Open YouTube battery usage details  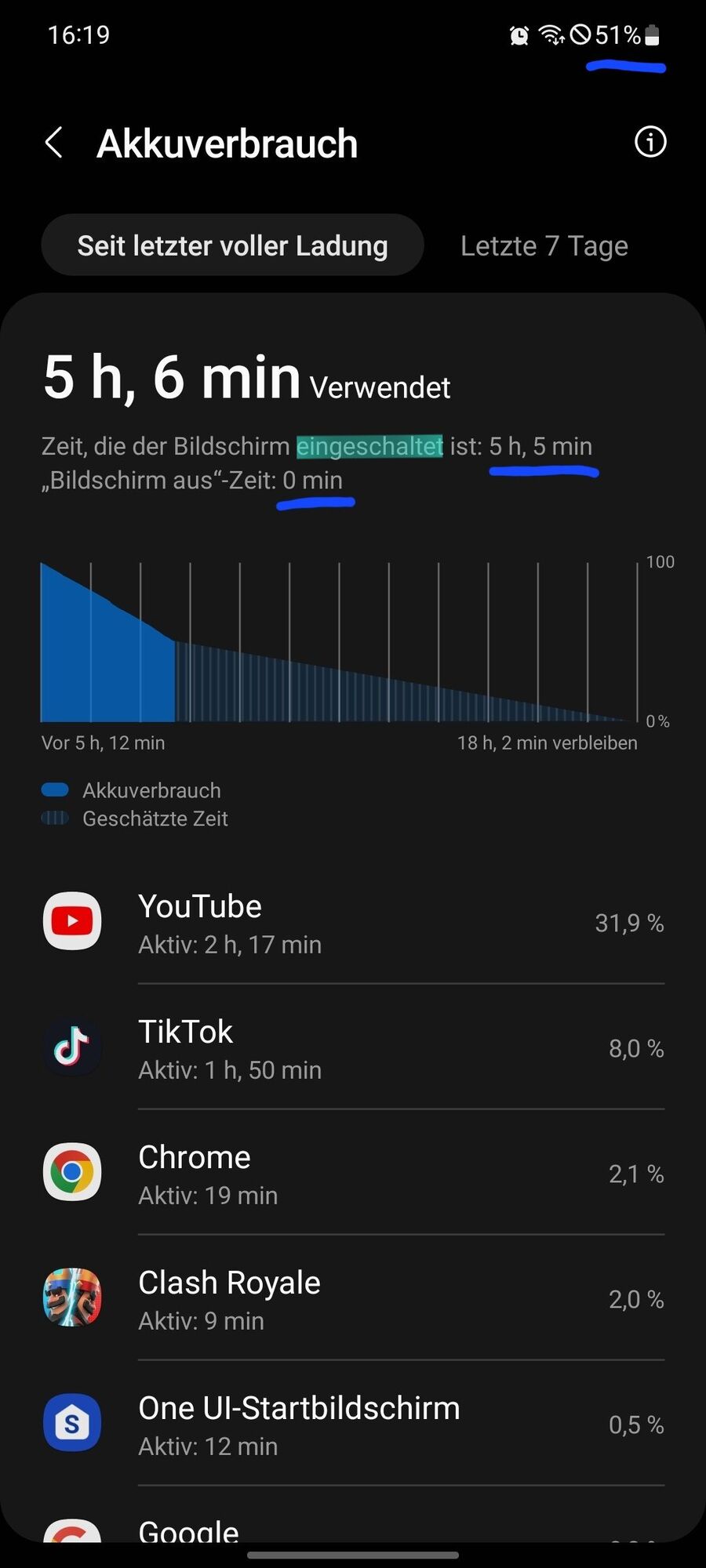point(353,923)
